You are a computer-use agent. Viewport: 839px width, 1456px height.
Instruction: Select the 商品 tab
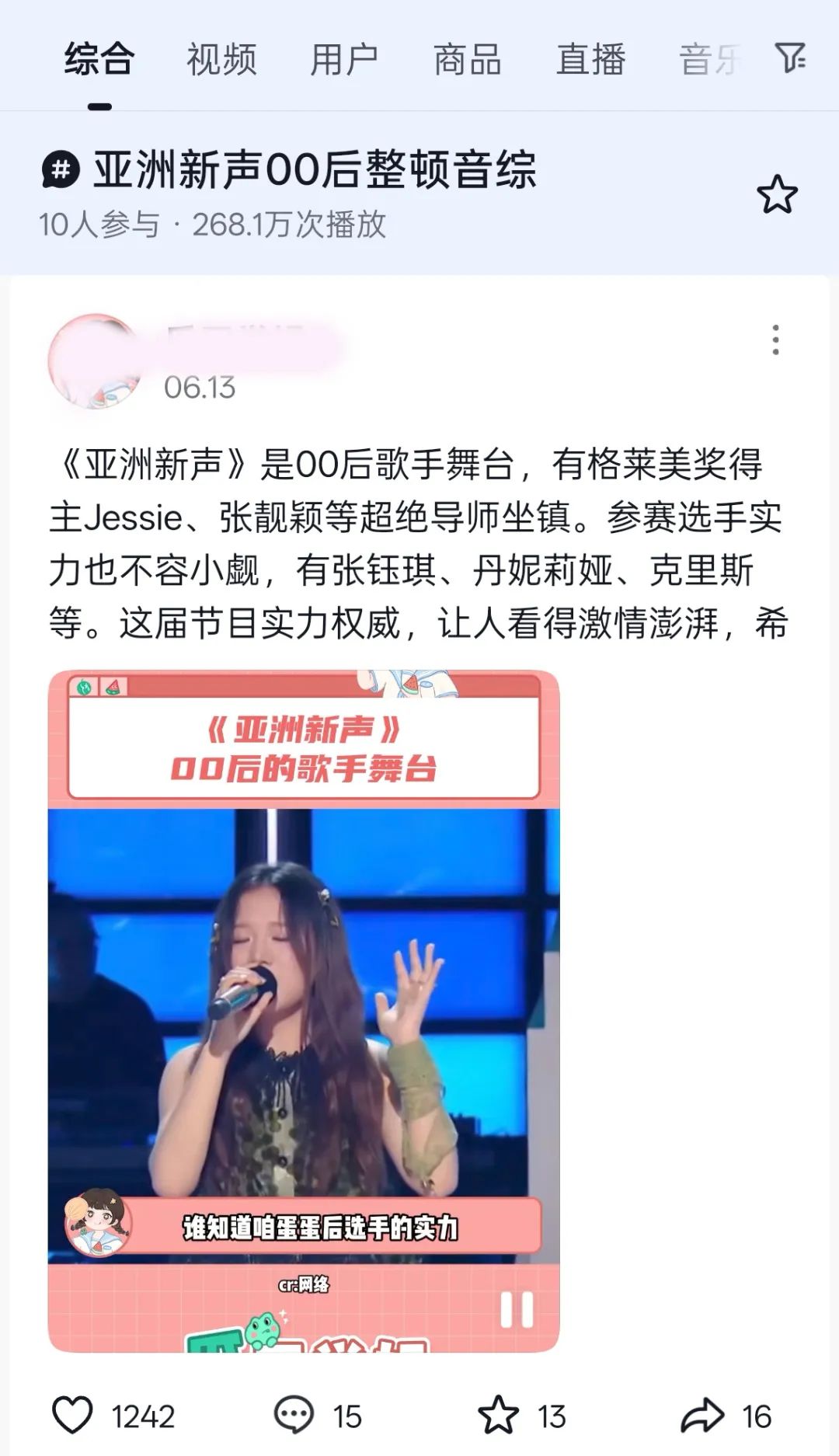pos(467,60)
